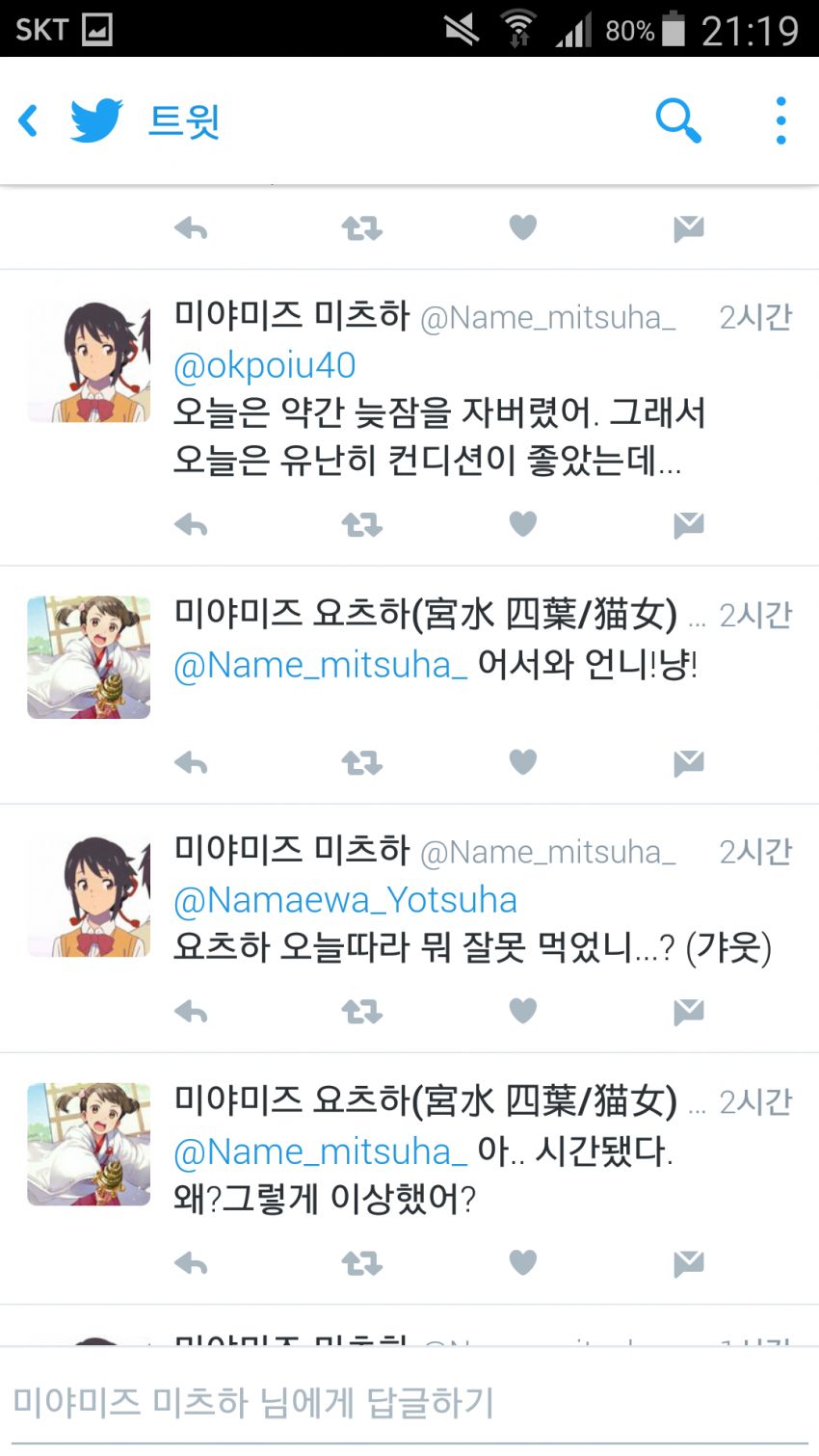The image size is (819, 1456).
Task: Open Mitsuha's avatar on the oversleeping tweet
Action: (x=89, y=362)
